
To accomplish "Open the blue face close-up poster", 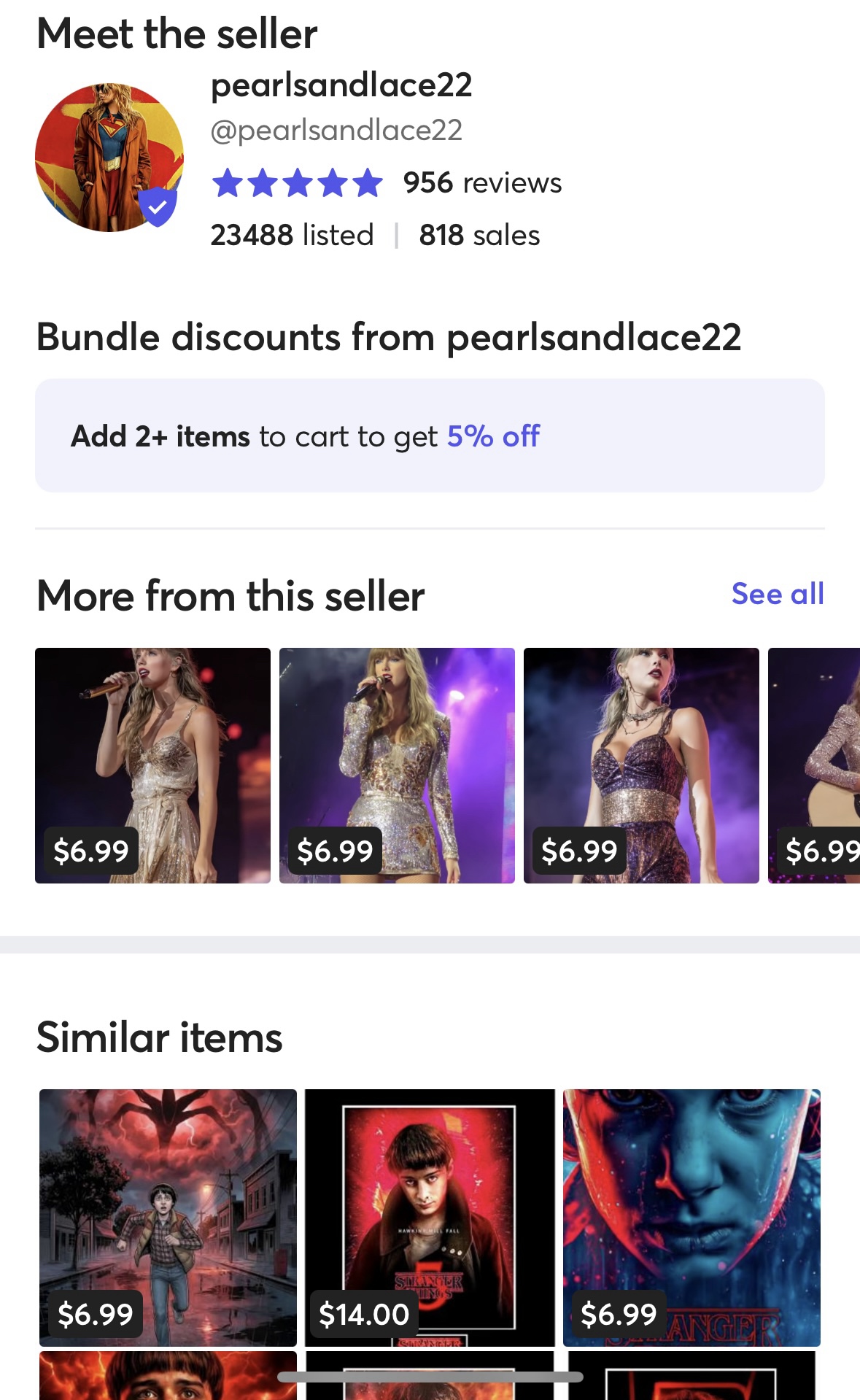I will 692,1217.
